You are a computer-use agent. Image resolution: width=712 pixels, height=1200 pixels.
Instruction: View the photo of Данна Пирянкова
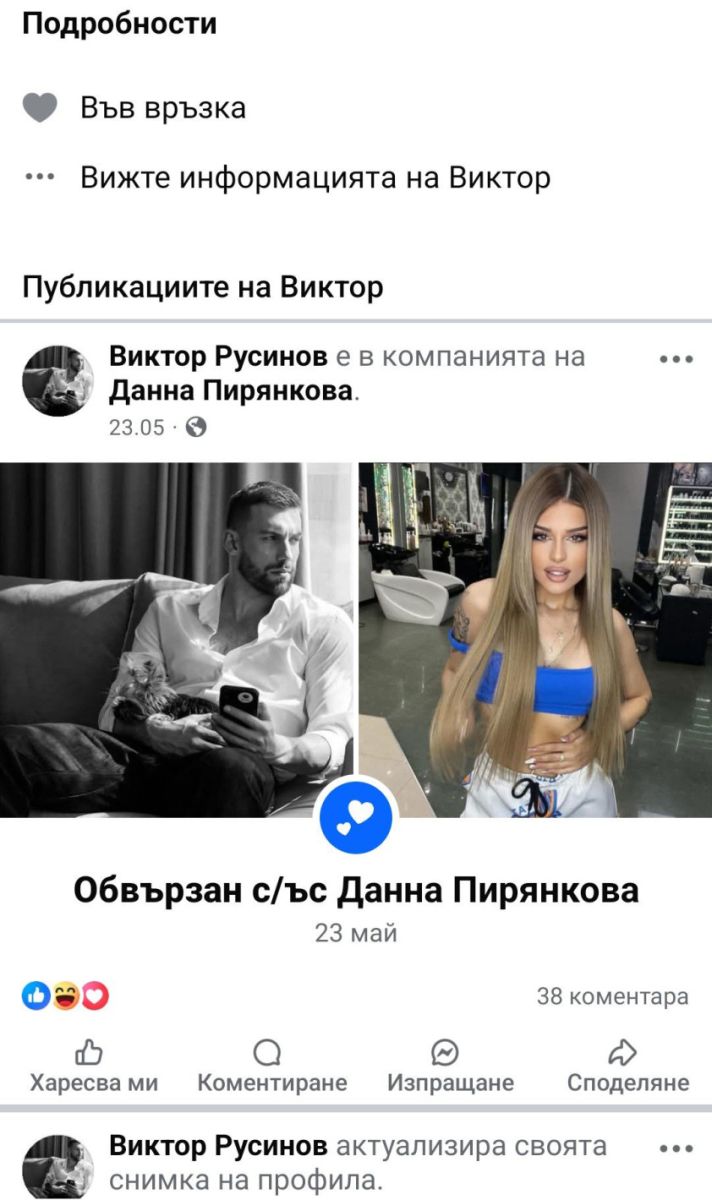[535, 640]
